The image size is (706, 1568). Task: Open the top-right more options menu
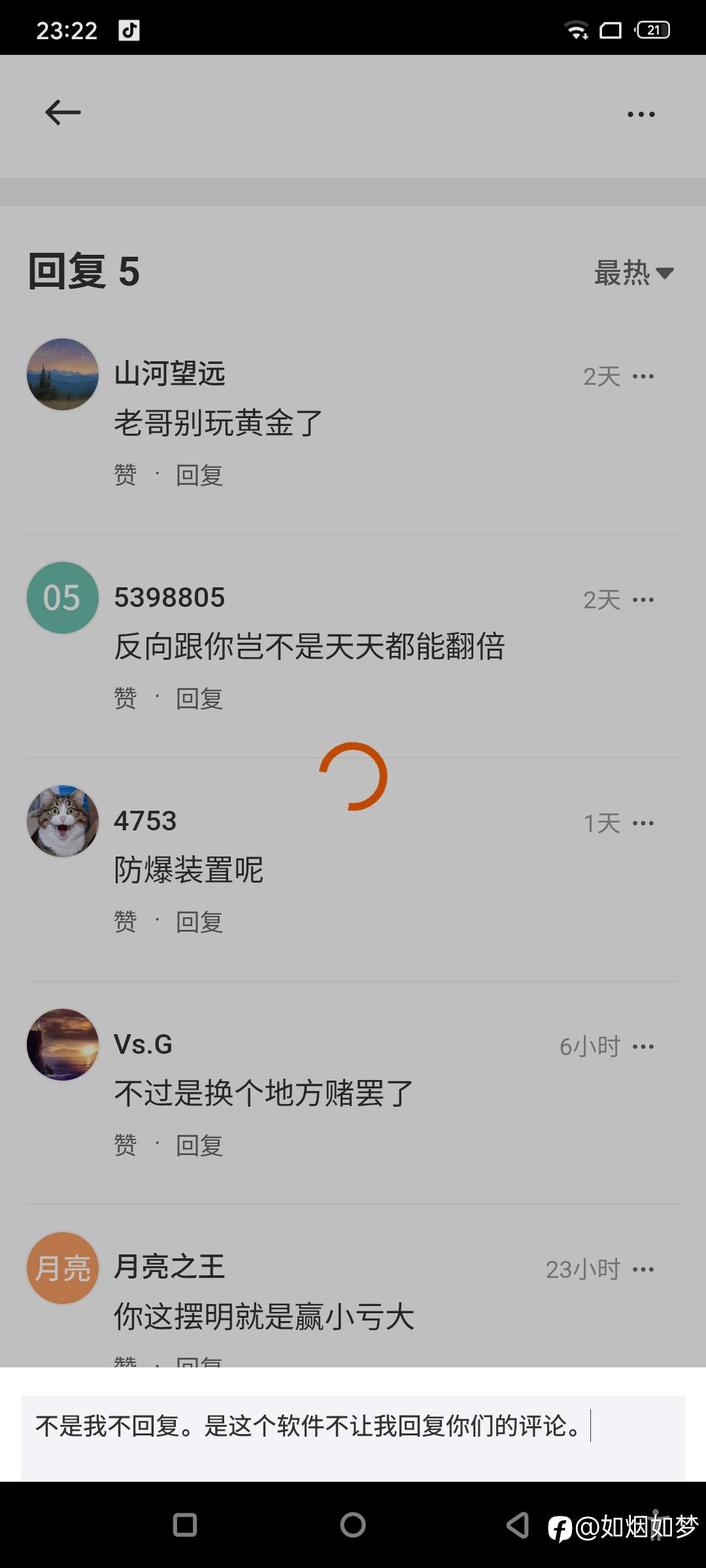(639, 113)
